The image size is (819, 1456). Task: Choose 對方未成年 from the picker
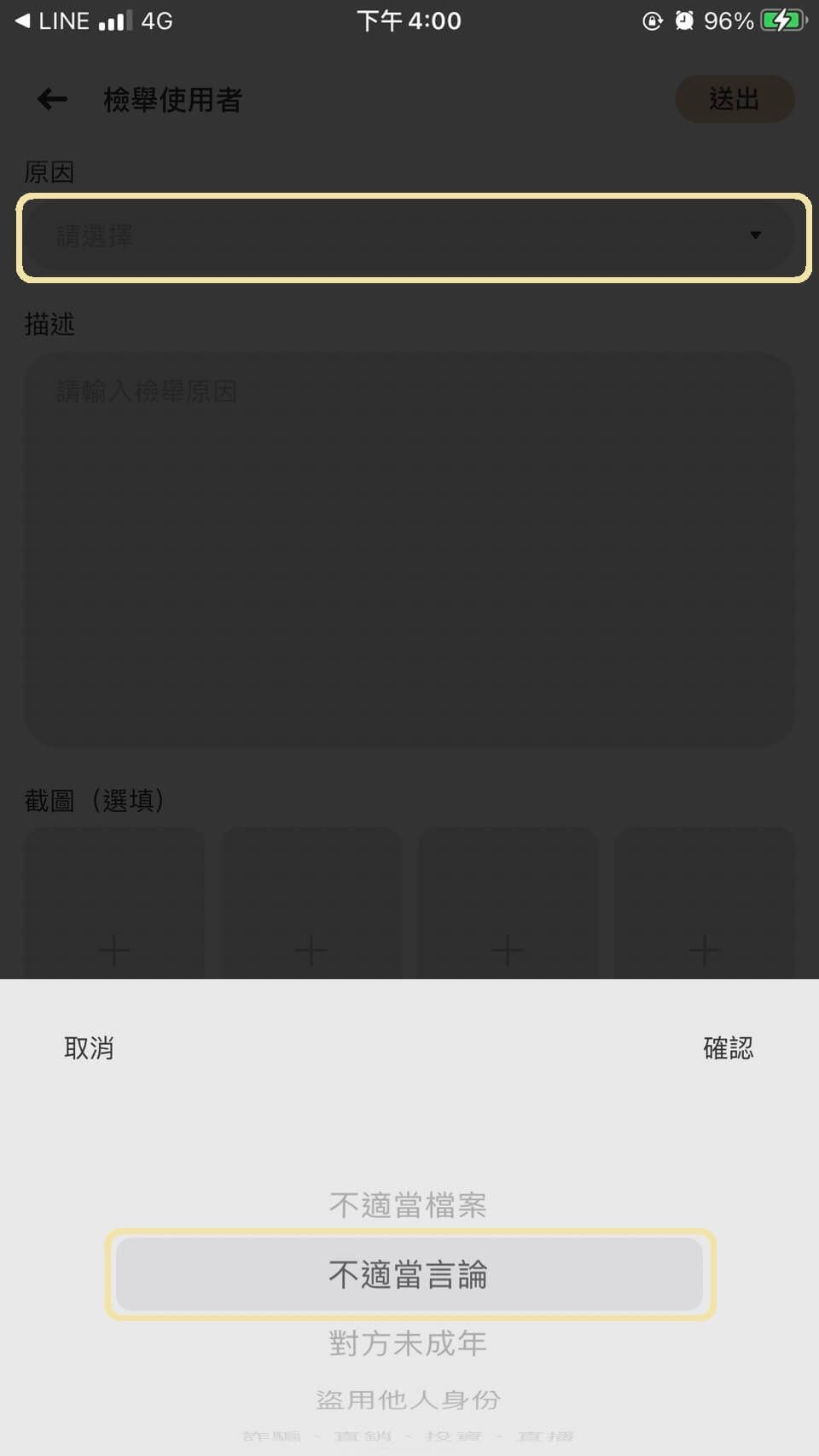(408, 1342)
